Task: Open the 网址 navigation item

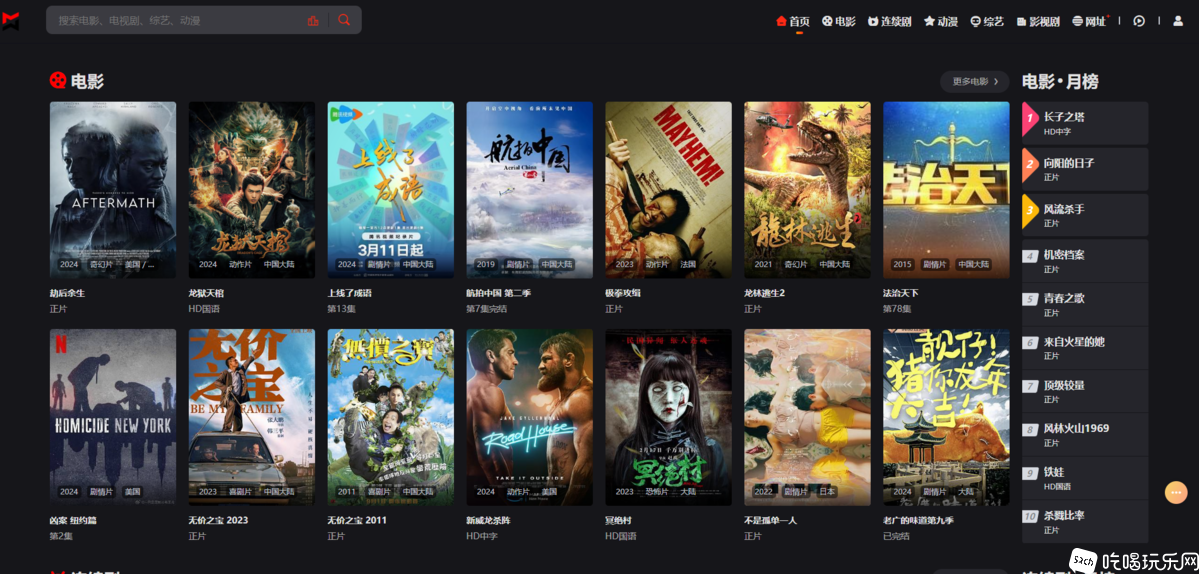Action: click(1089, 21)
